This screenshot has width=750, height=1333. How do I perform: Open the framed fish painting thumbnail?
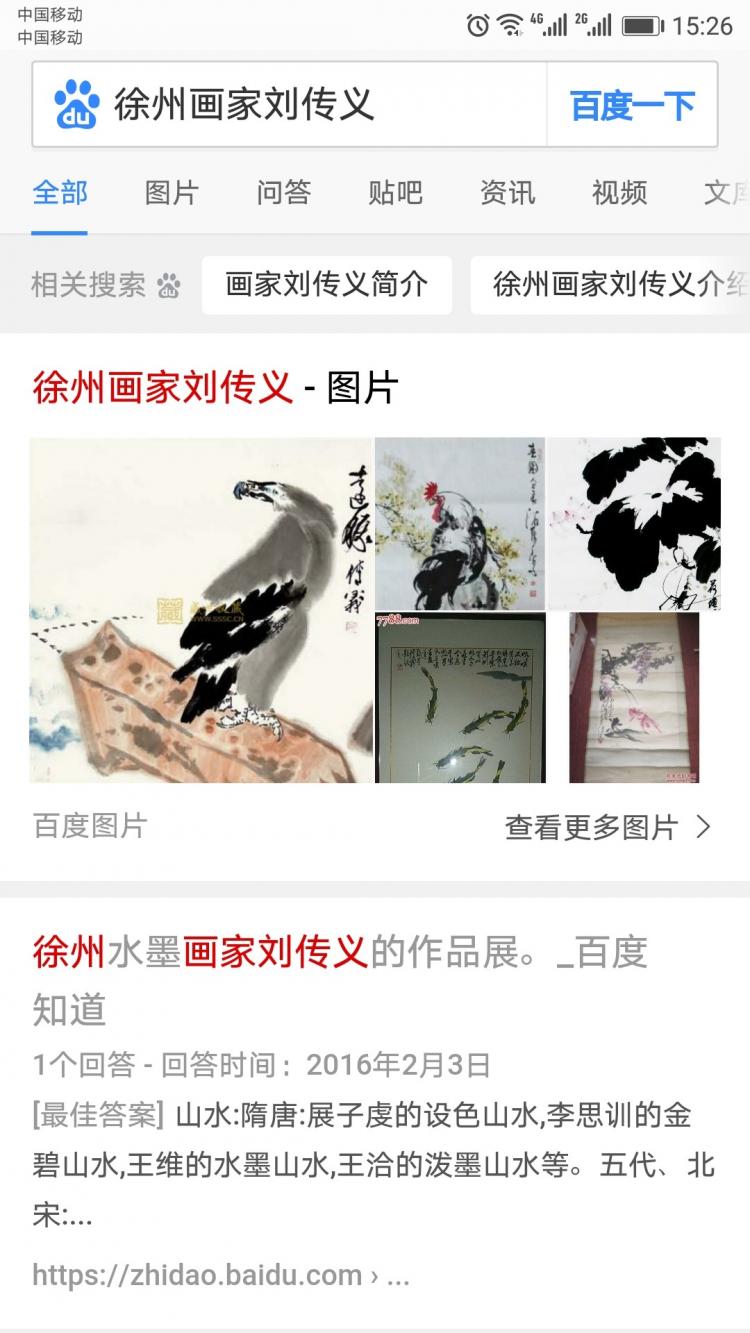pyautogui.click(x=460, y=698)
